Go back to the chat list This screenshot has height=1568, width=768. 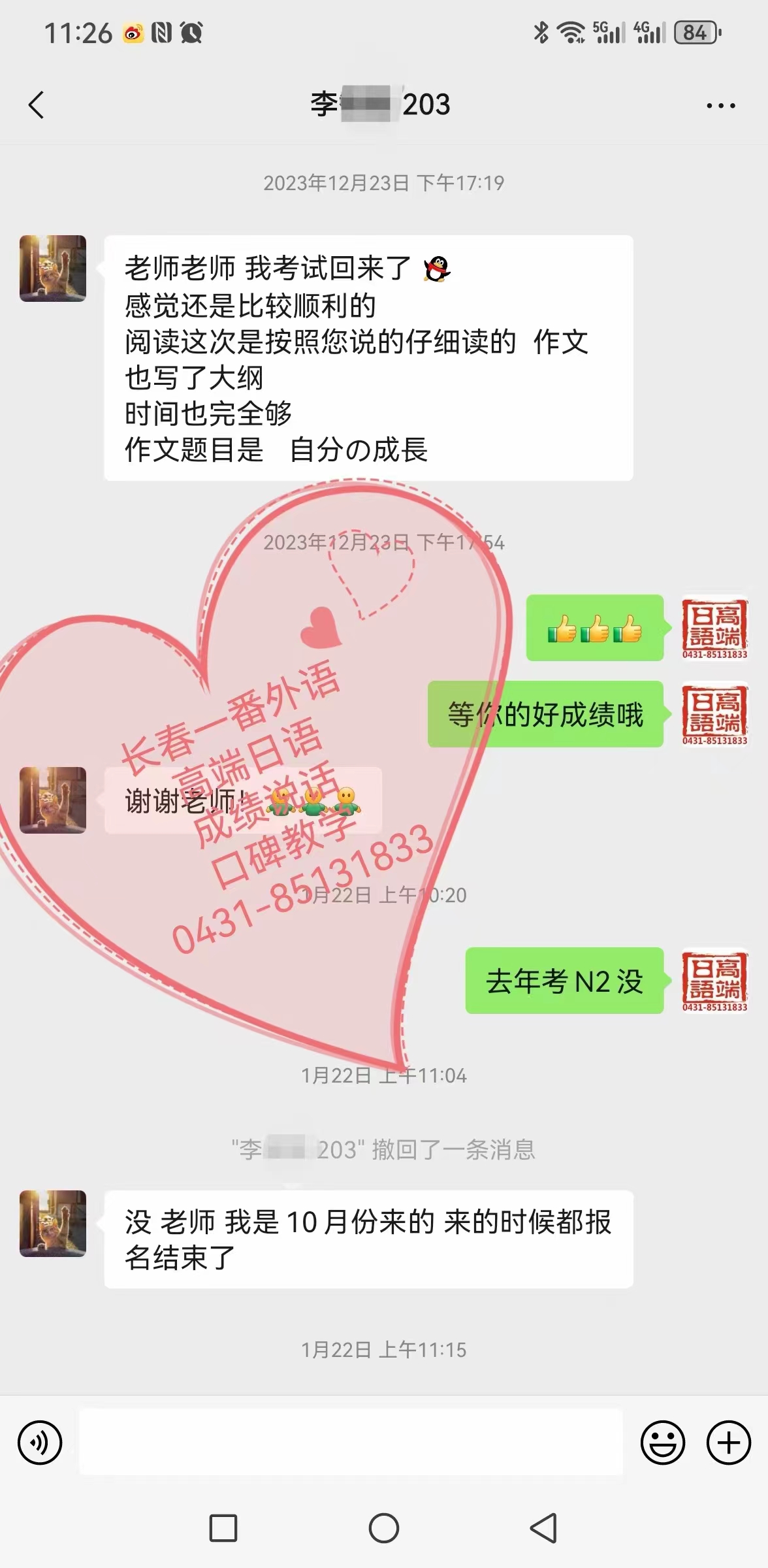pos(37,105)
